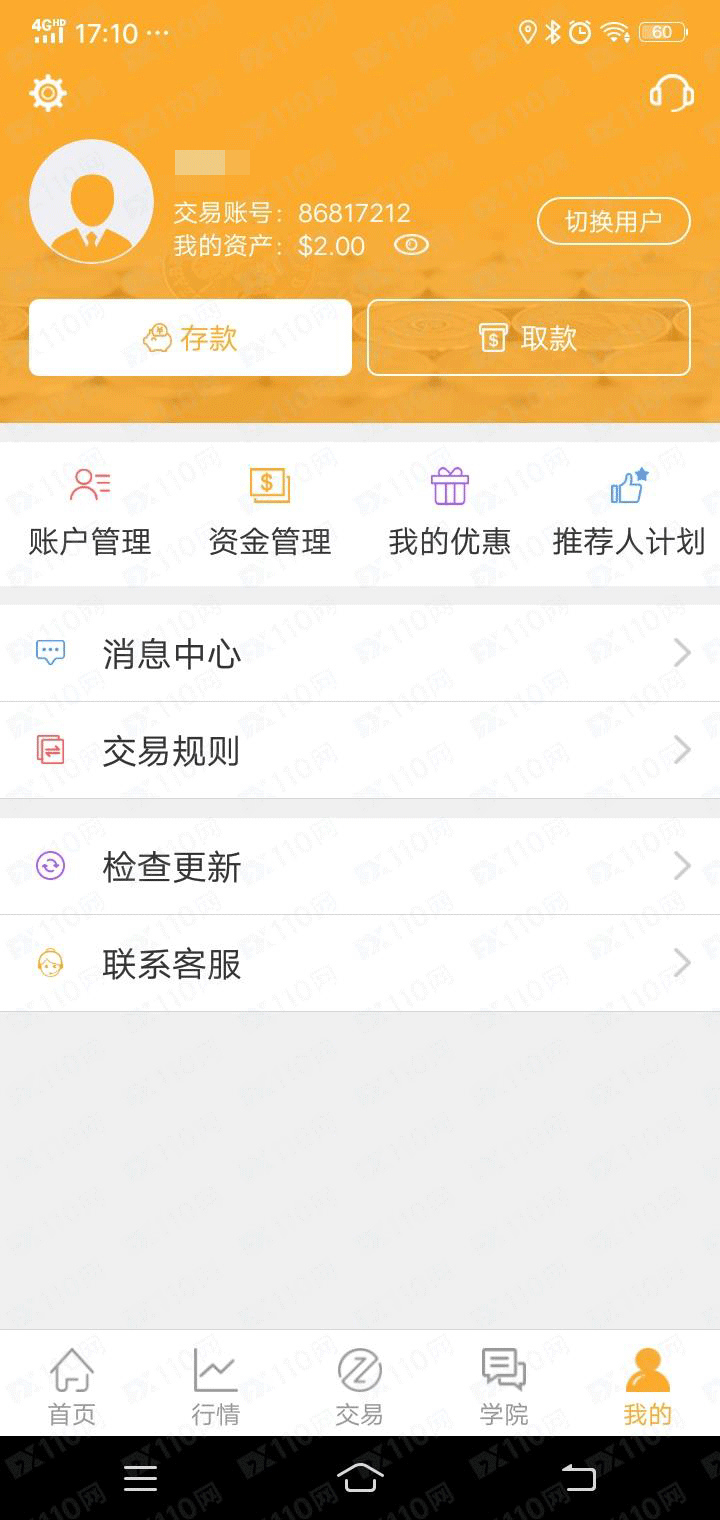
Task: Toggle asset balance visibility with the eye icon
Action: click(410, 243)
